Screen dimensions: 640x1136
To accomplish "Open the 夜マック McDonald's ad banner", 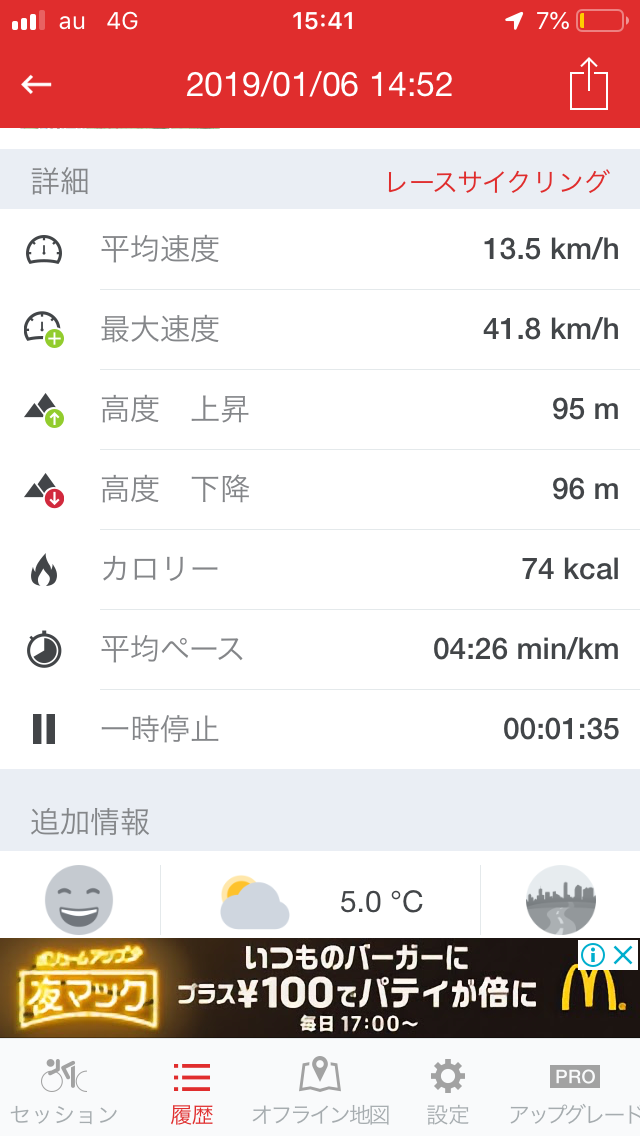I will click(300, 988).
